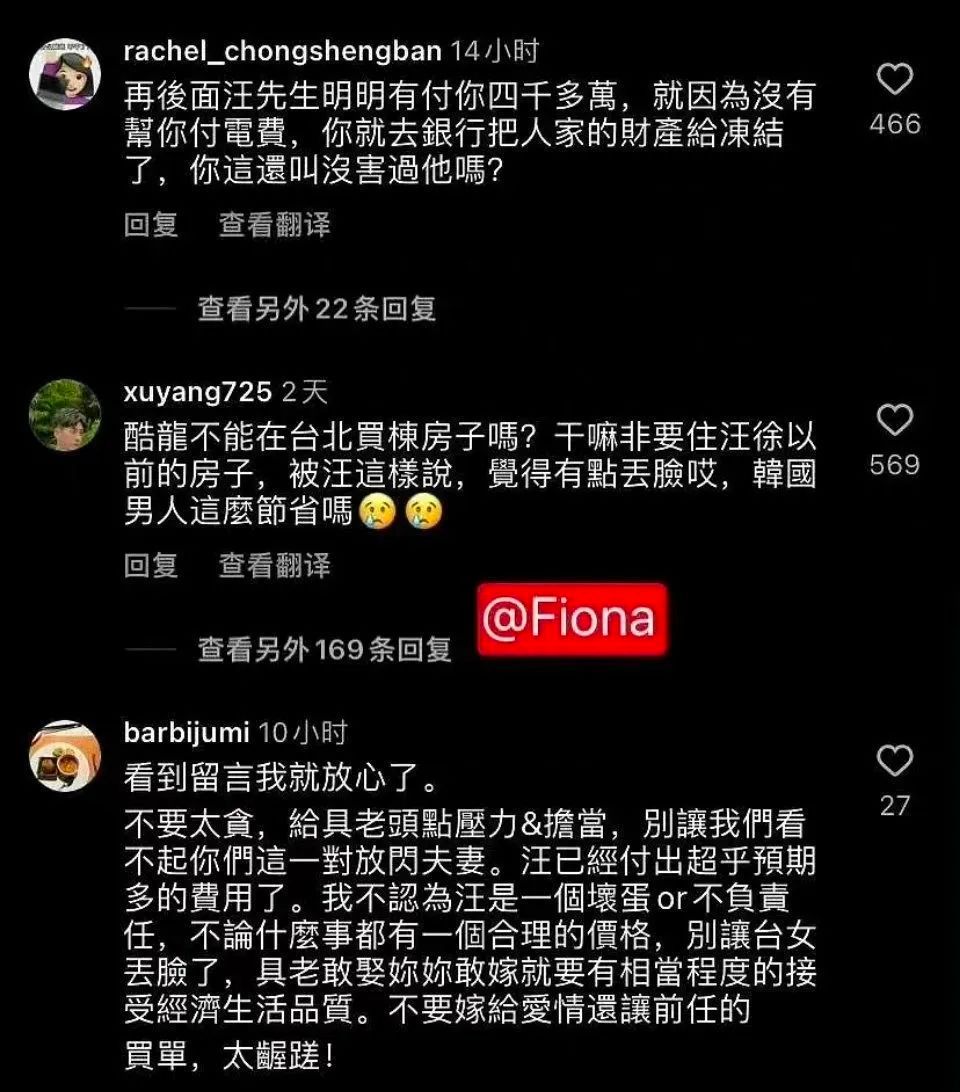Like rachel_chongshengban's comment
The width and height of the screenshot is (960, 1092).
tap(894, 79)
